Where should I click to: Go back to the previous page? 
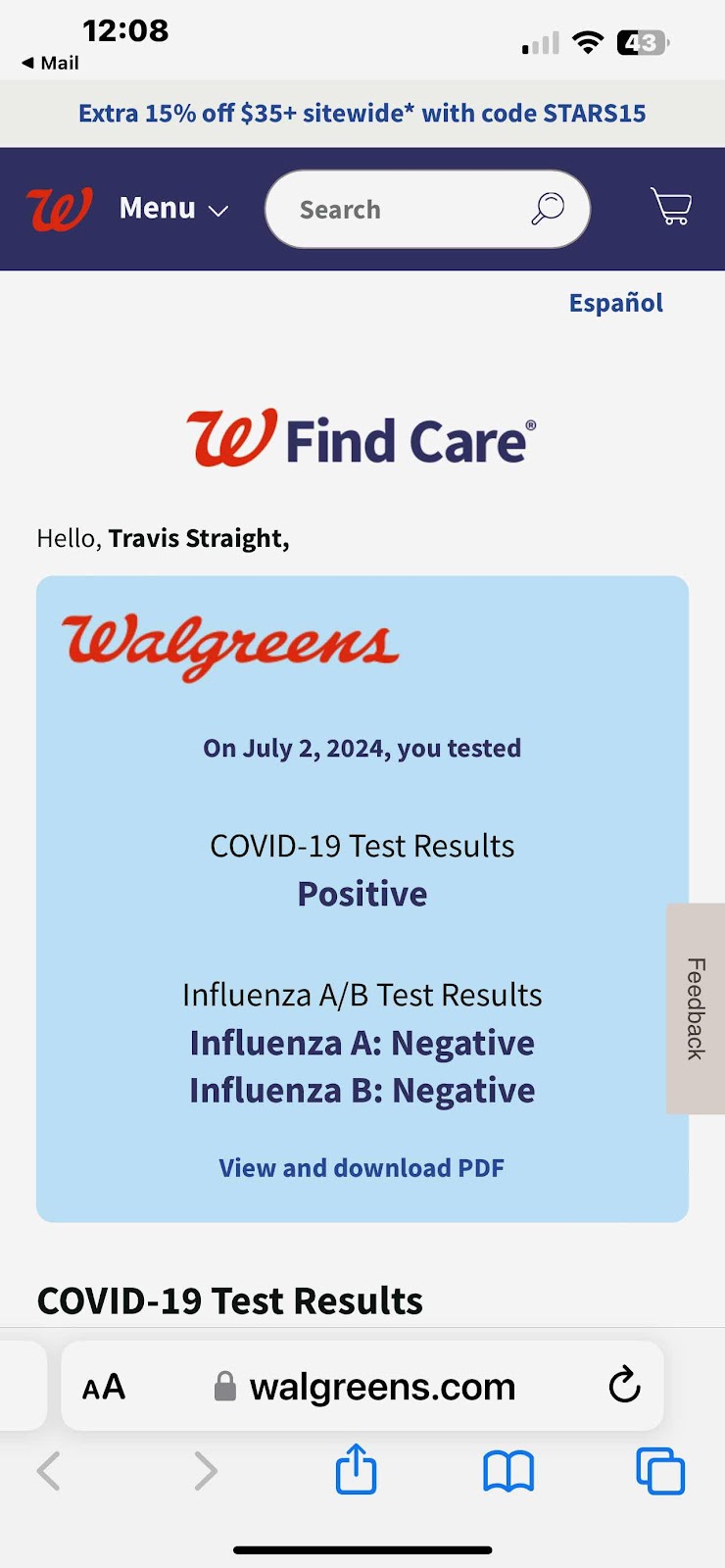click(x=49, y=1471)
